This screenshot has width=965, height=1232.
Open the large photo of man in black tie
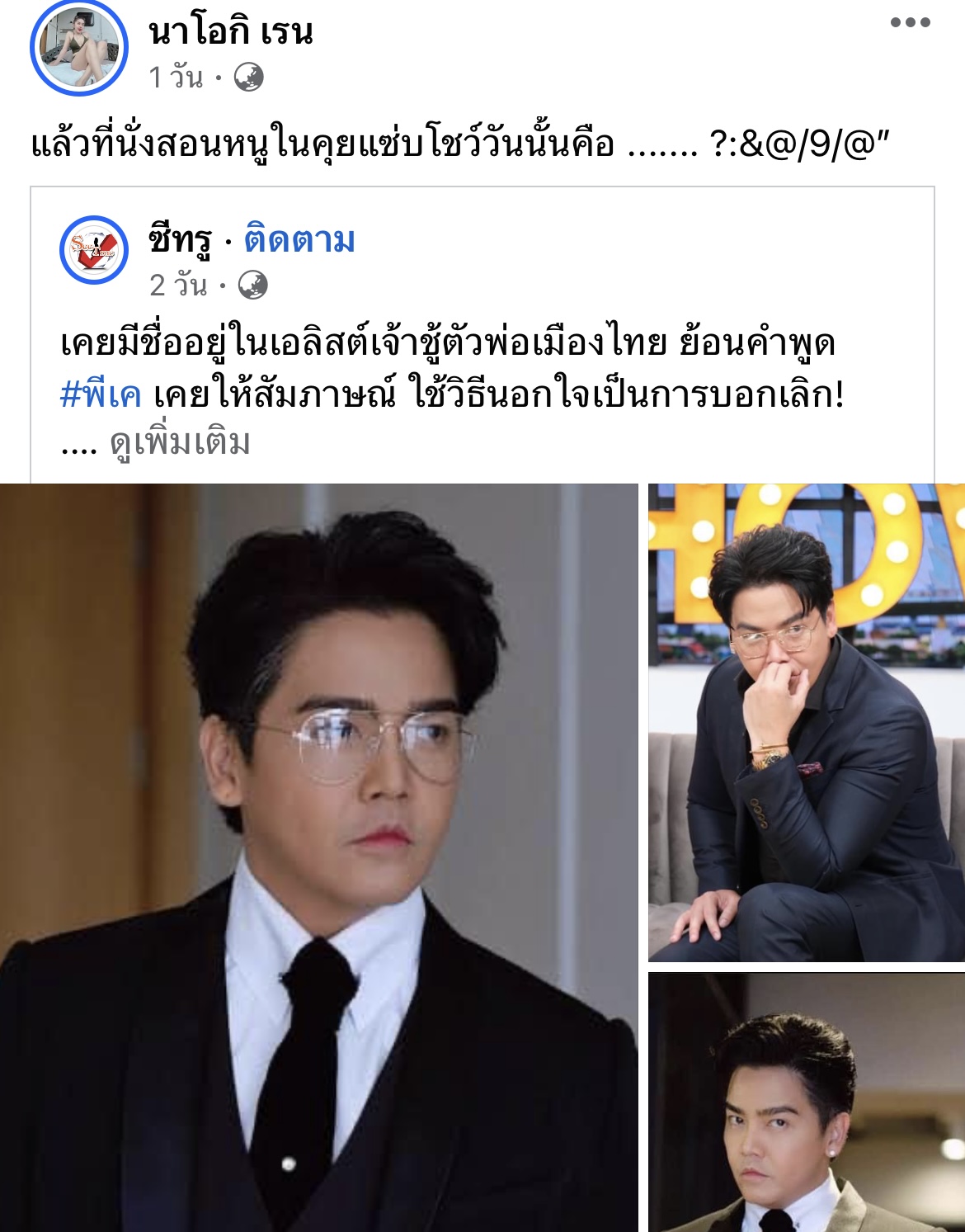pos(318,857)
